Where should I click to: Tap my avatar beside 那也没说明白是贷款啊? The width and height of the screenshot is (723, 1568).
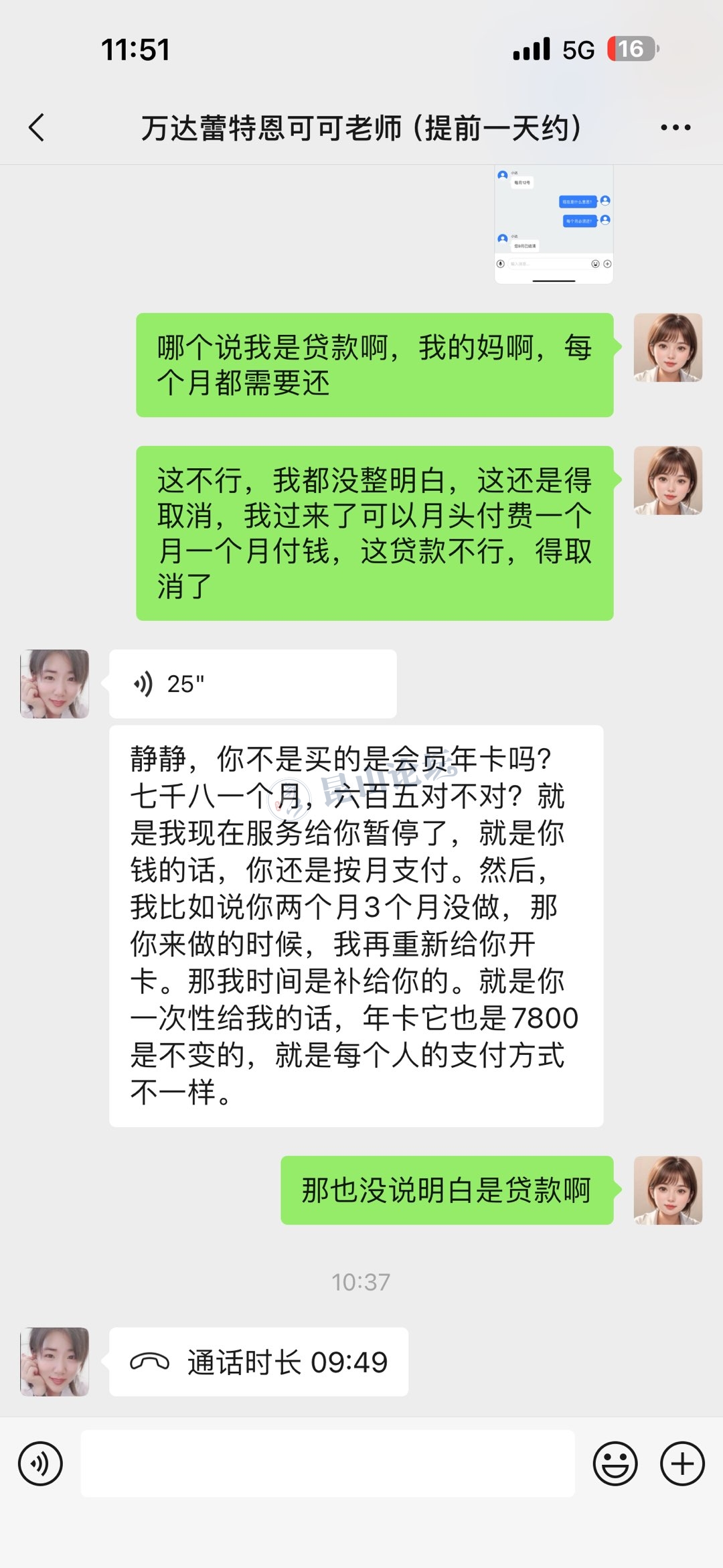(667, 1190)
